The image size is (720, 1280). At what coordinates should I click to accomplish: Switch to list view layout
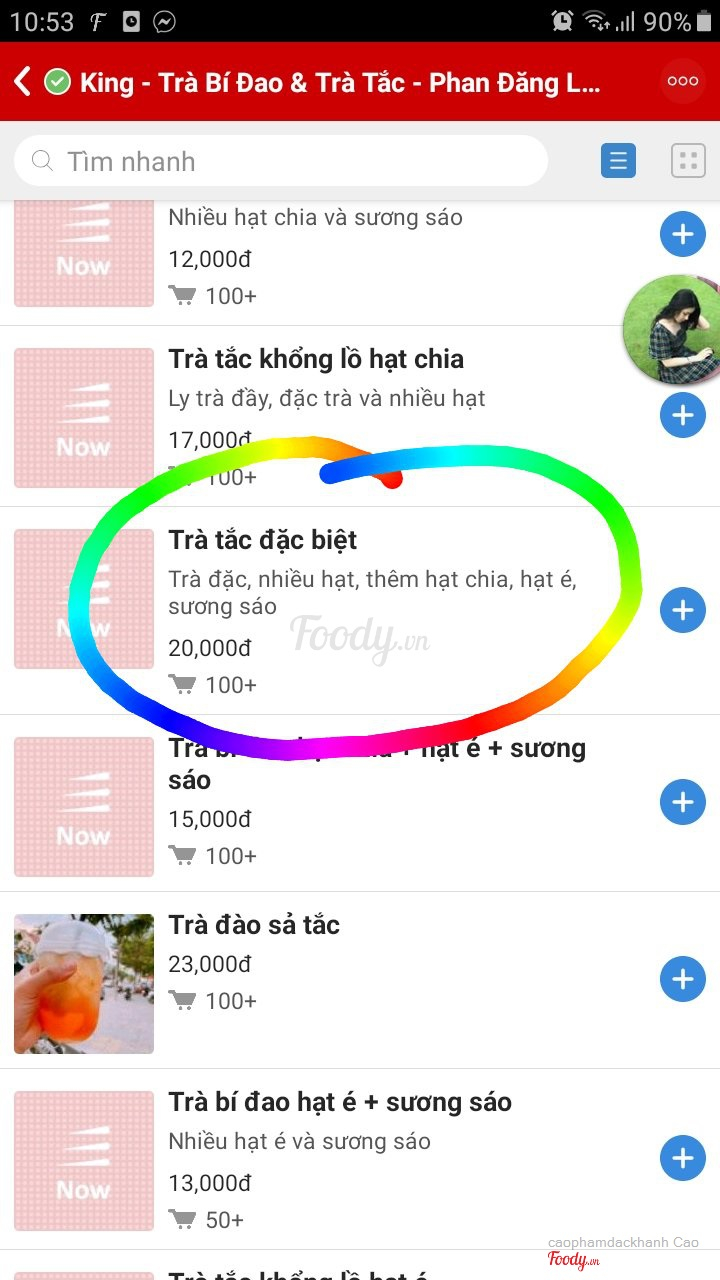click(x=618, y=161)
